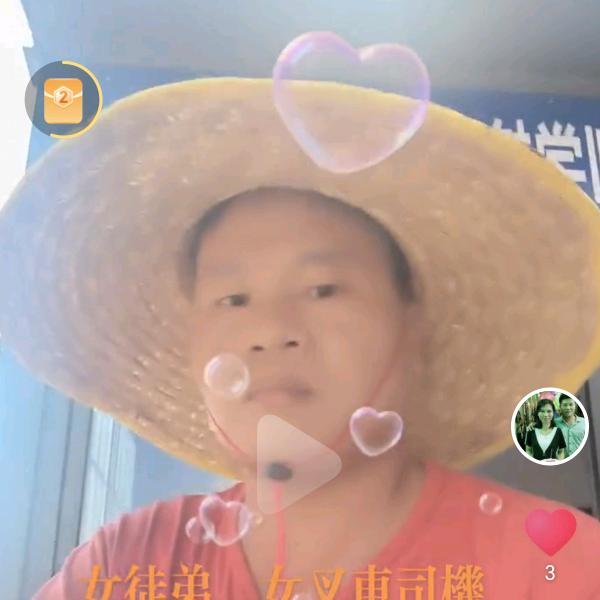600x600 pixels.
Task: Open the red envelope reward icon
Action: [x=64, y=99]
